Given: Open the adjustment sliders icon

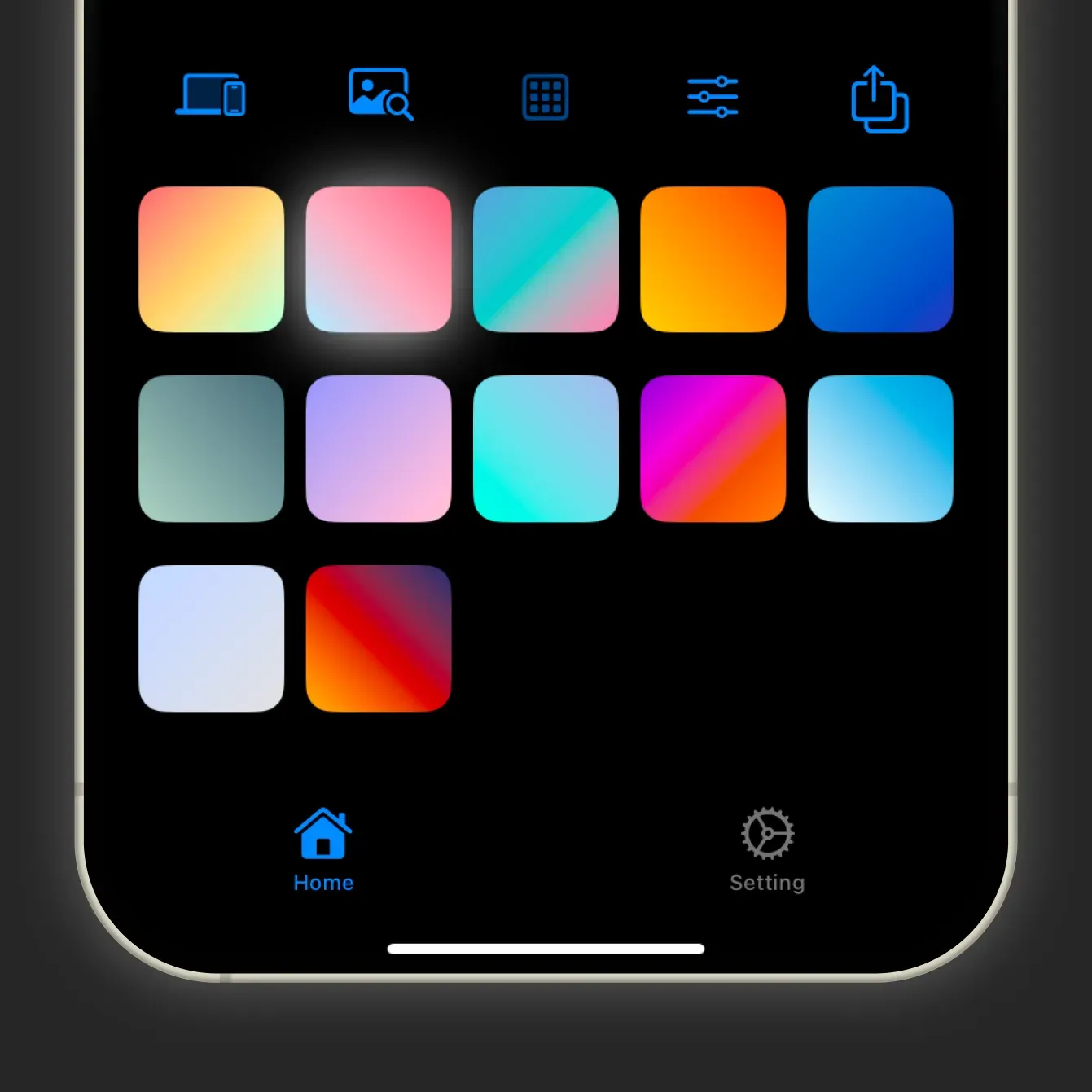Looking at the screenshot, I should tap(713, 97).
